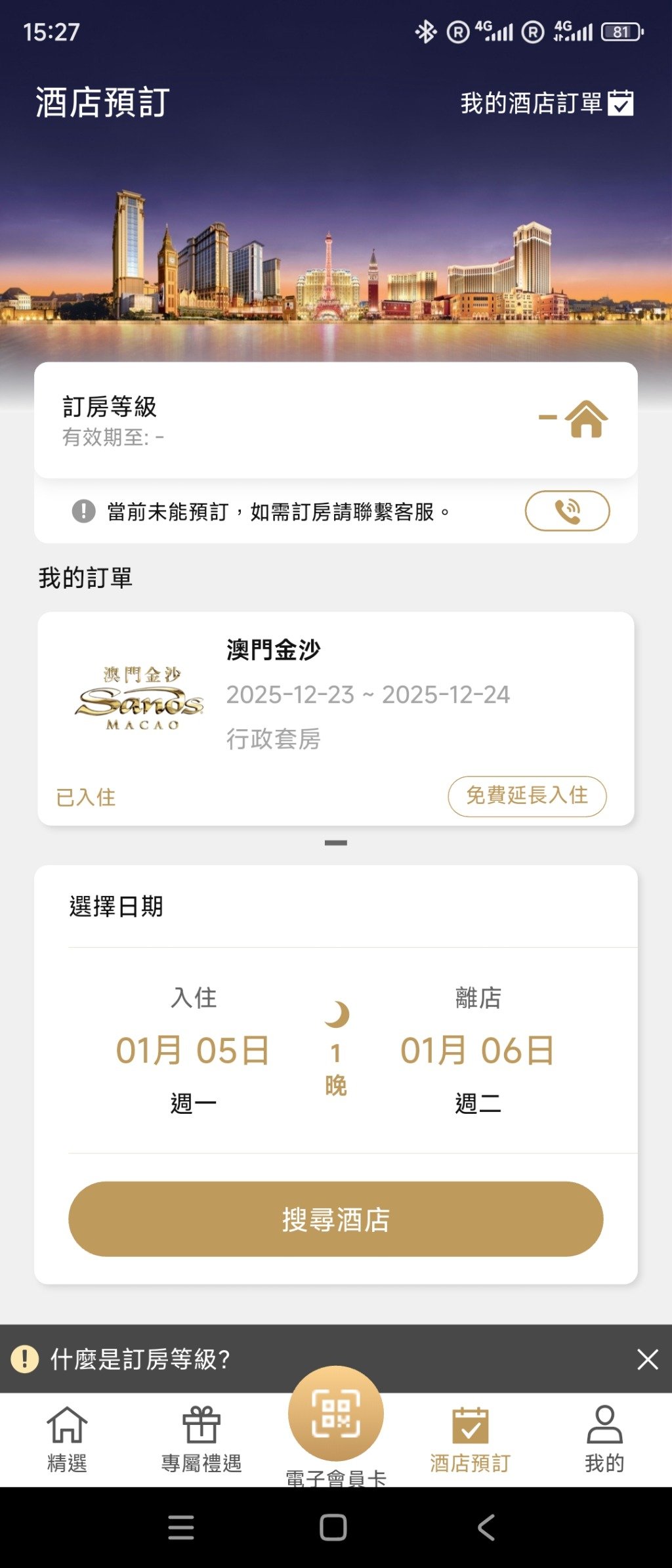Open 什麼是訂房等級? explanation

tap(140, 1359)
